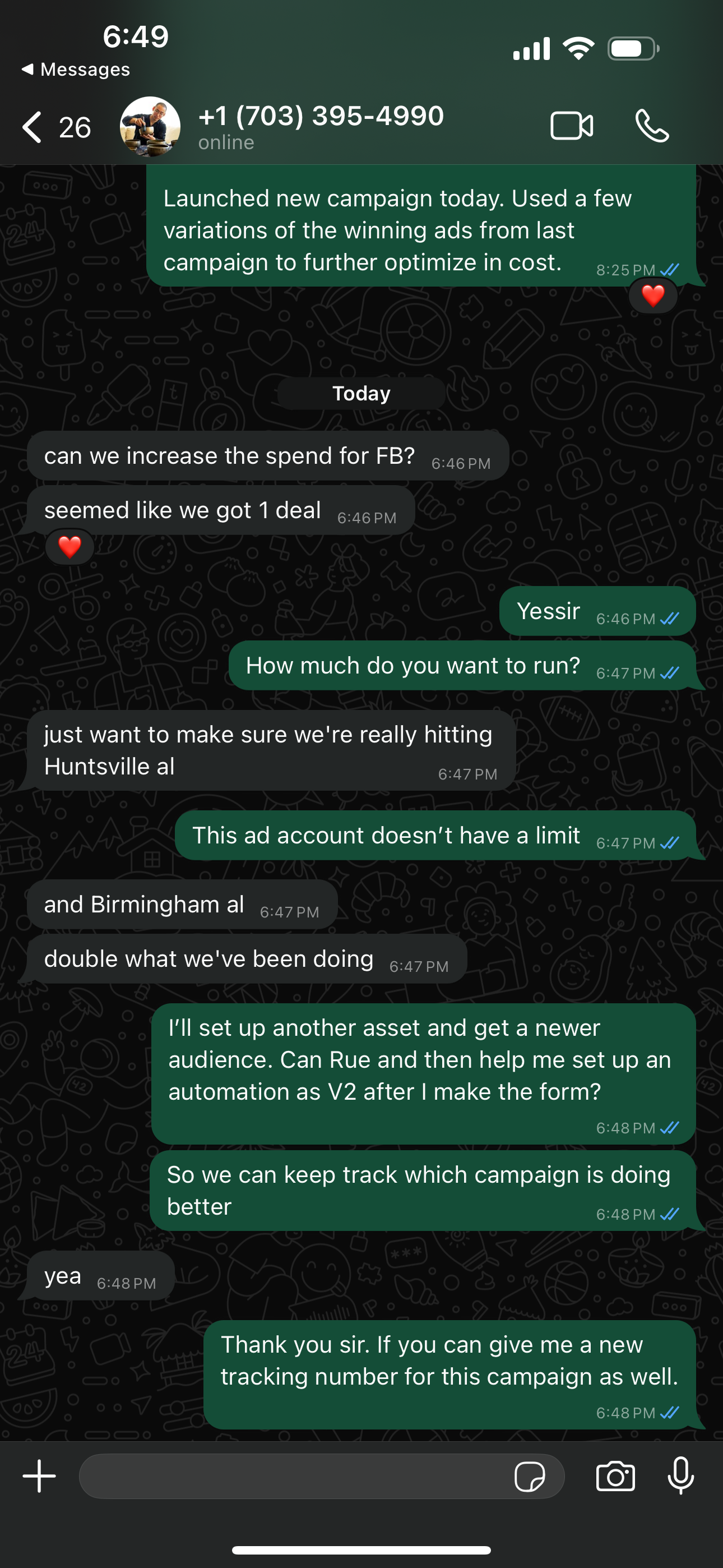Start a voice call with this contact

coord(652,126)
